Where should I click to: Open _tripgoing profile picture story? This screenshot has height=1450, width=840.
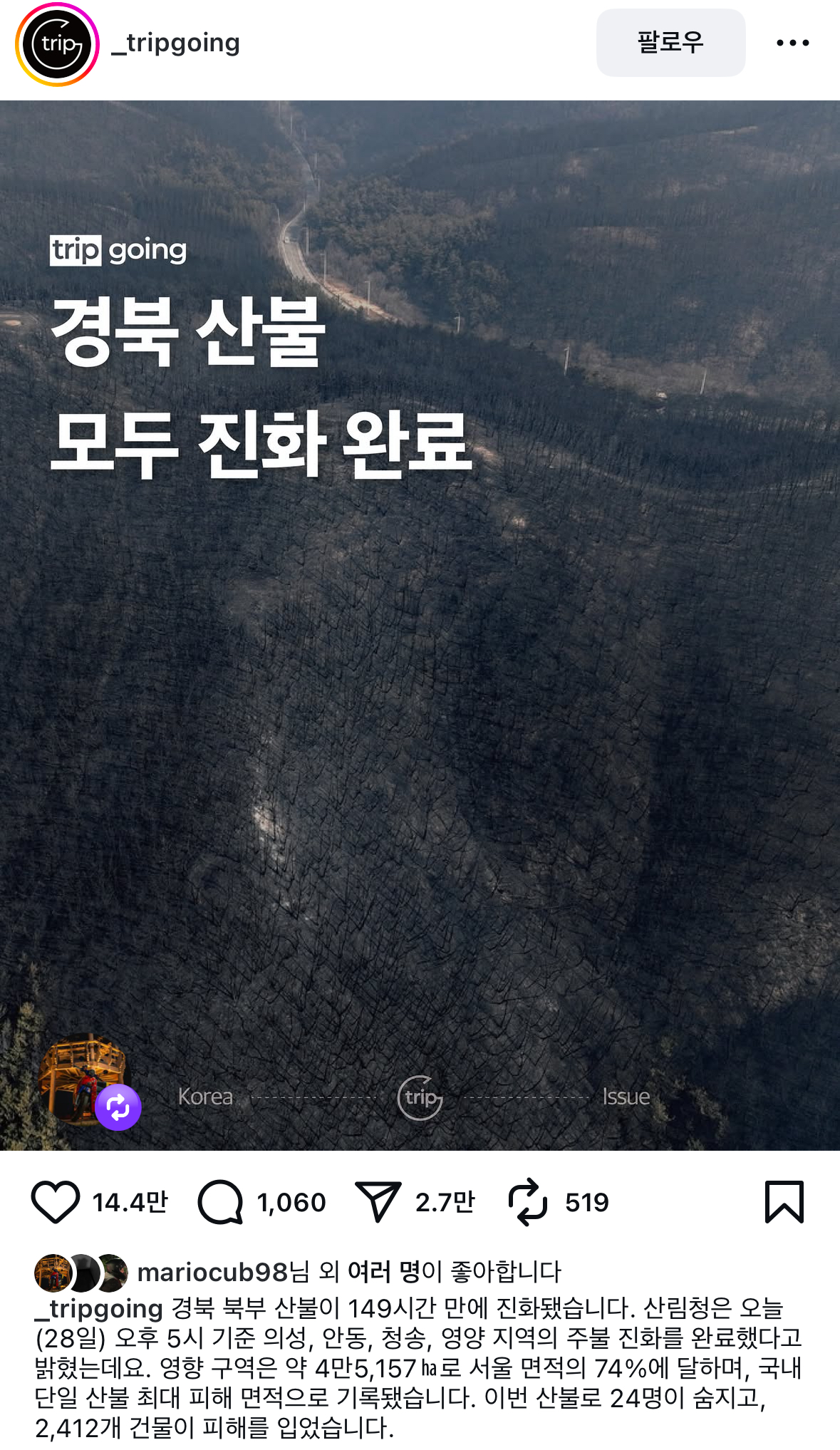57,44
